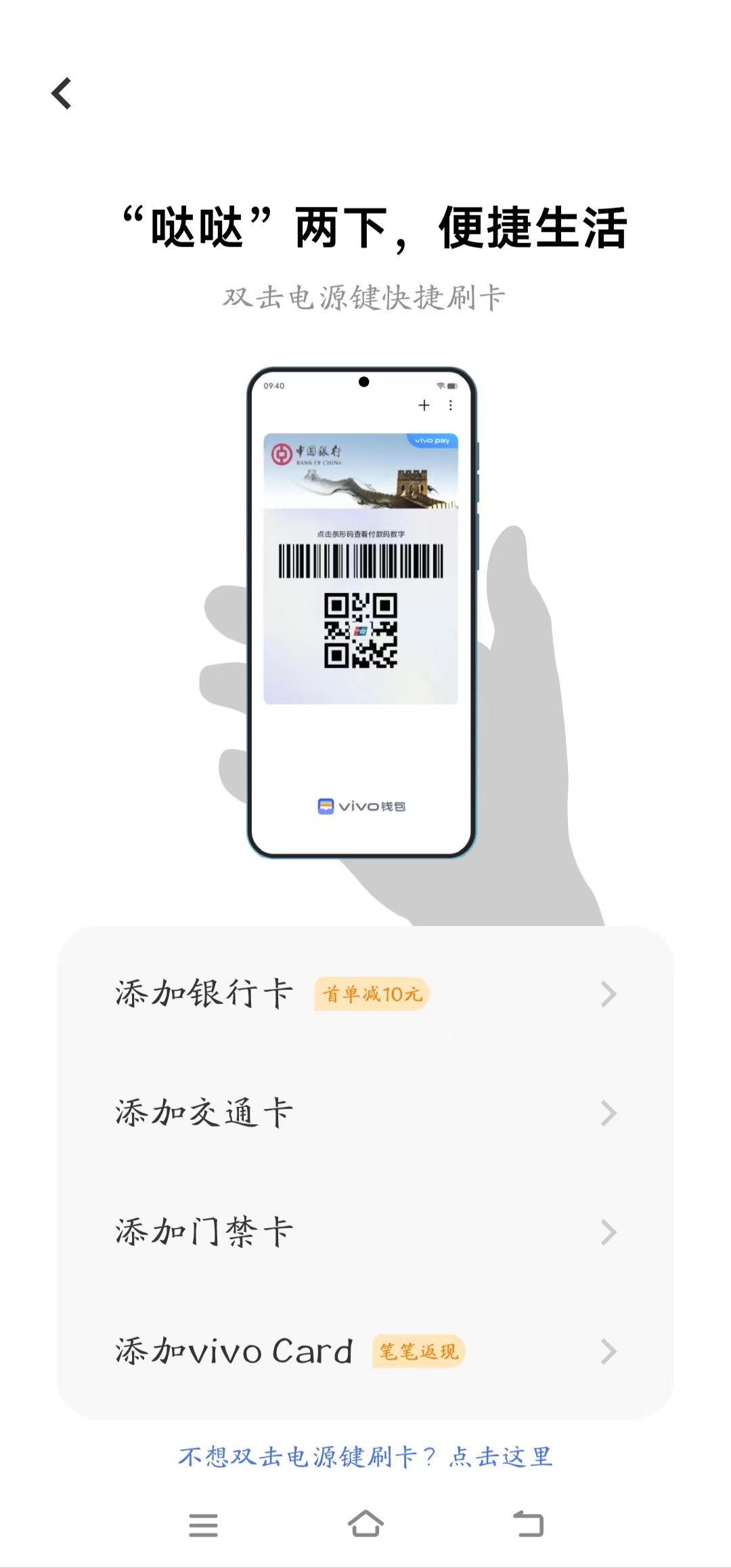
Task: Open the 添加门禁卡 row
Action: 365,1232
